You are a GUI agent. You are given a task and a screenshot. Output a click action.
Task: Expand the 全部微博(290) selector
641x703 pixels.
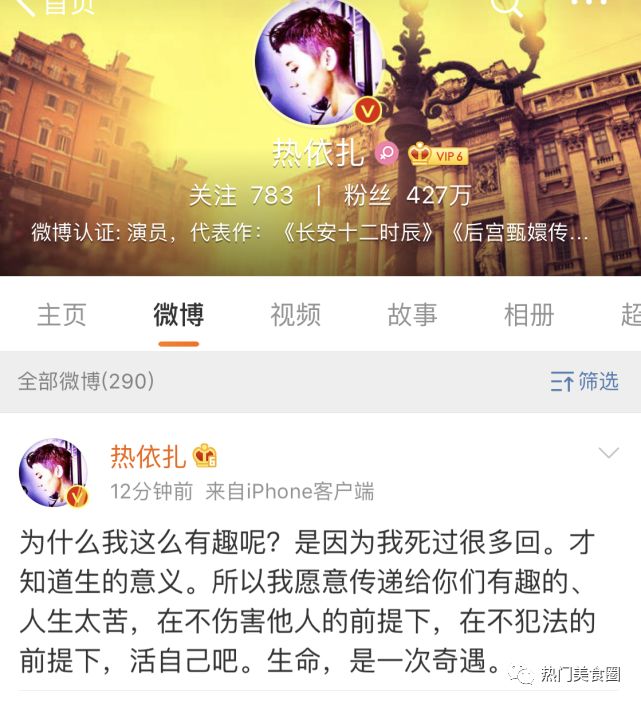coord(86,381)
